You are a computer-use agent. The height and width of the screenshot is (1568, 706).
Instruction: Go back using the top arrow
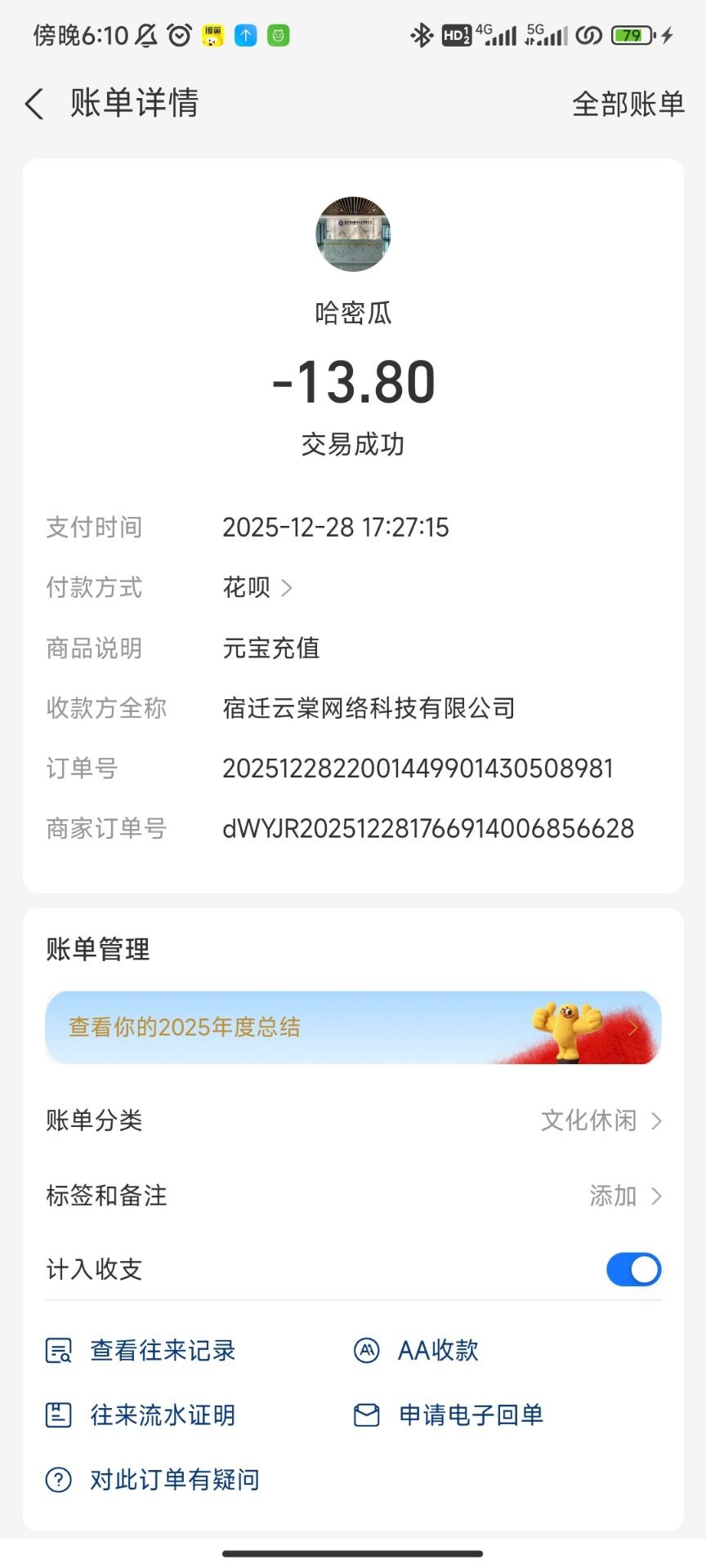point(34,104)
